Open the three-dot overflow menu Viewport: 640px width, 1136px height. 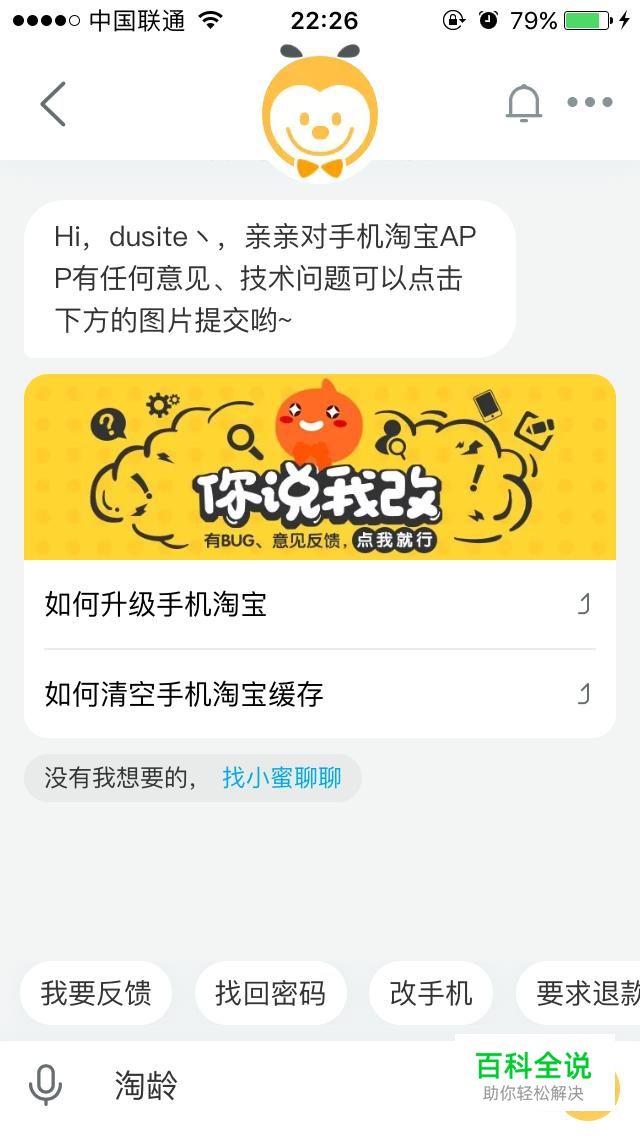(590, 102)
